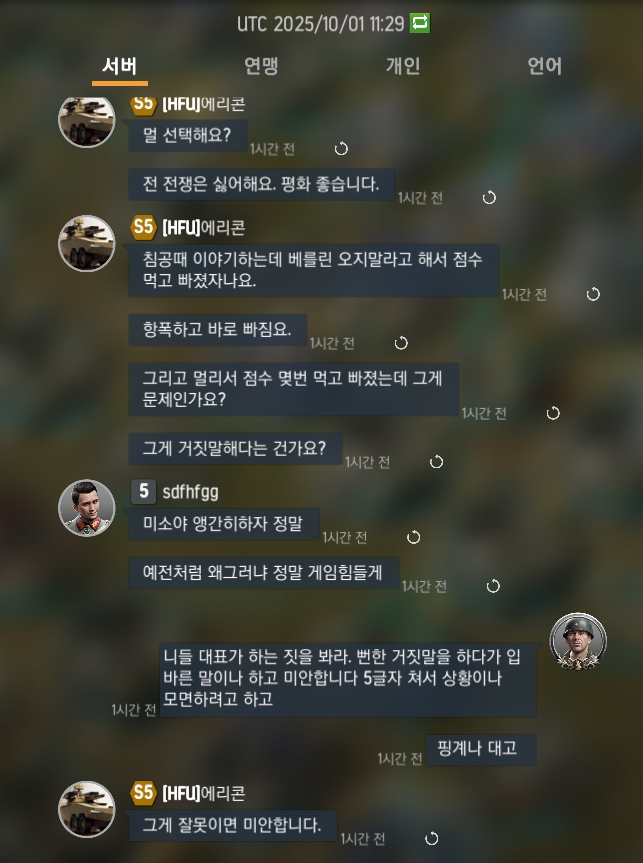
Task: Switch to the 개인 tab
Action: click(x=403, y=66)
